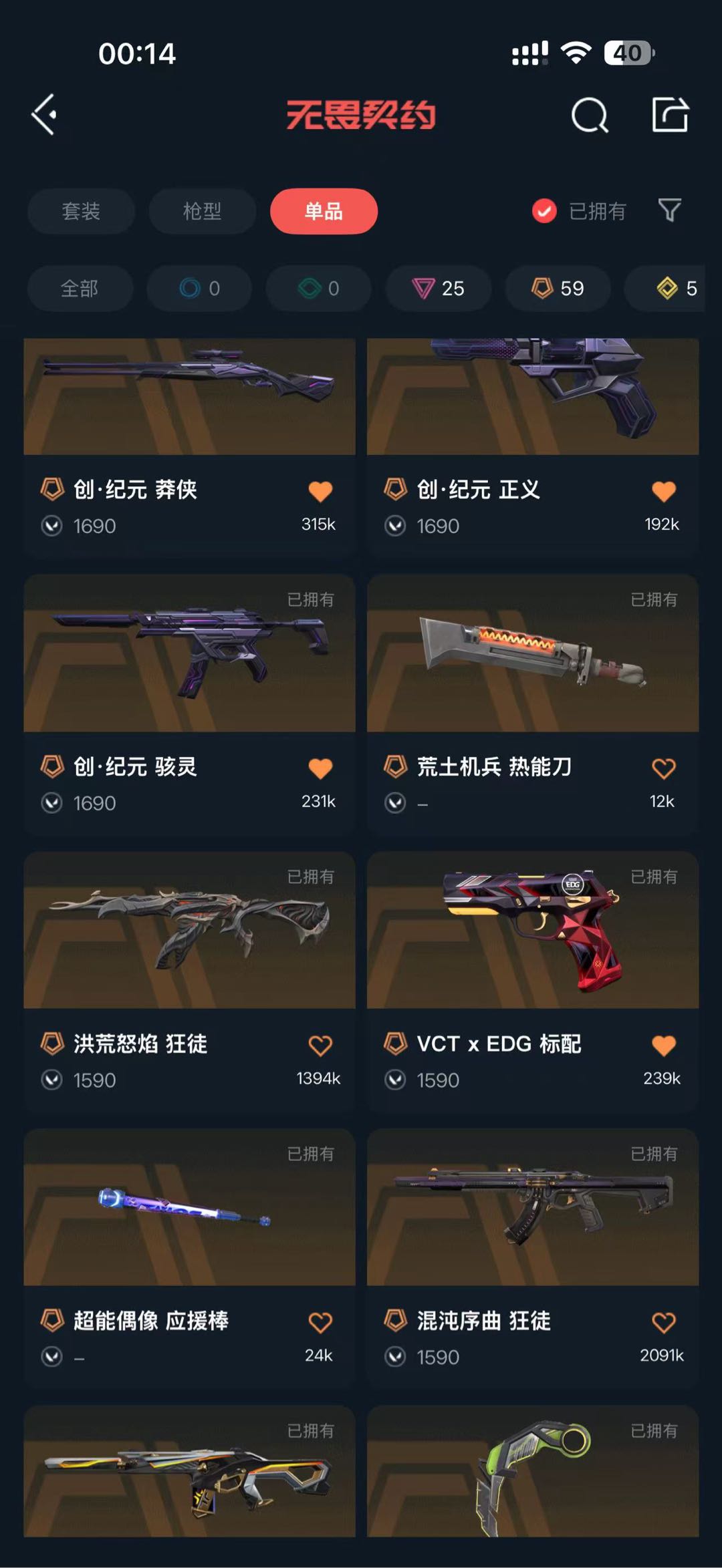Open the search icon

pyautogui.click(x=589, y=116)
